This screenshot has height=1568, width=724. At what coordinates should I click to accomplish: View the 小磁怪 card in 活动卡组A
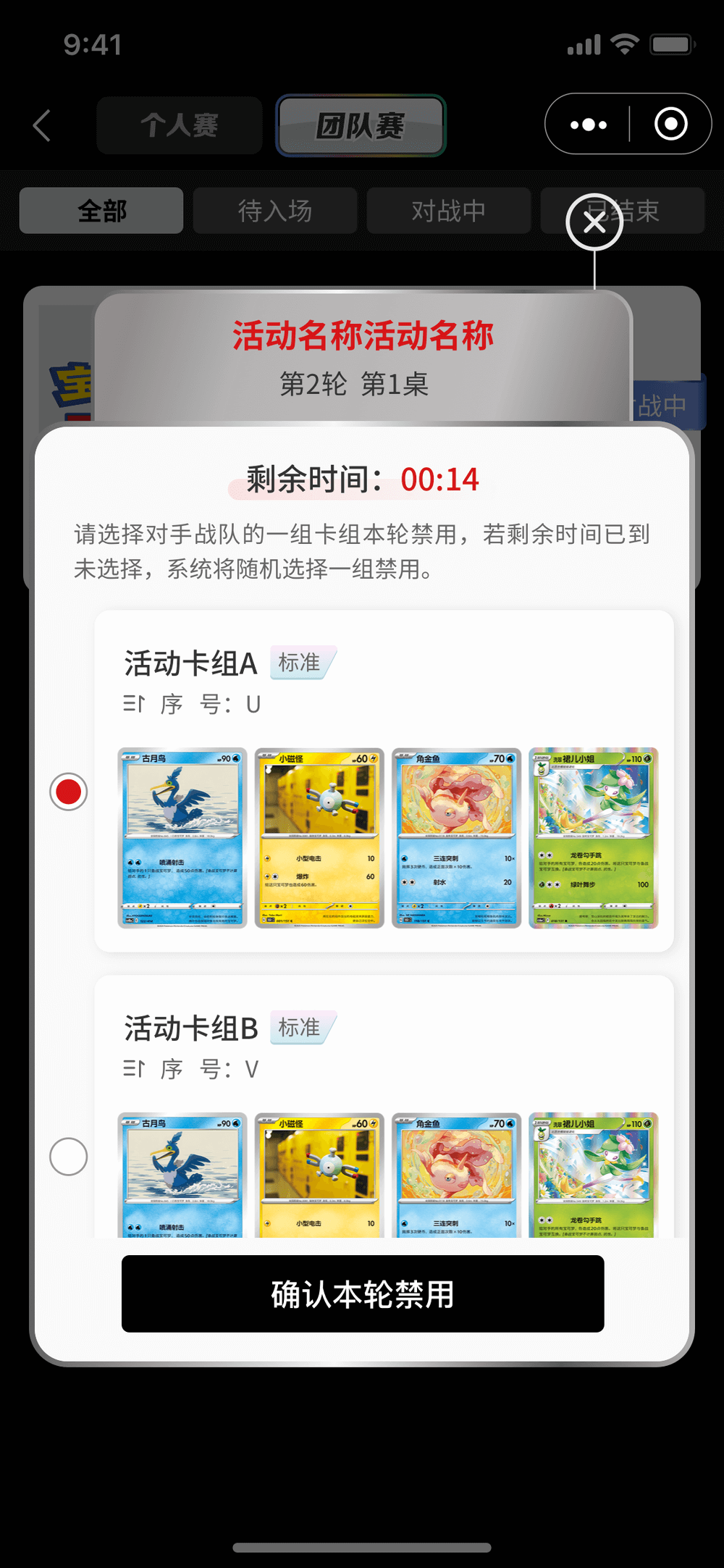point(319,838)
